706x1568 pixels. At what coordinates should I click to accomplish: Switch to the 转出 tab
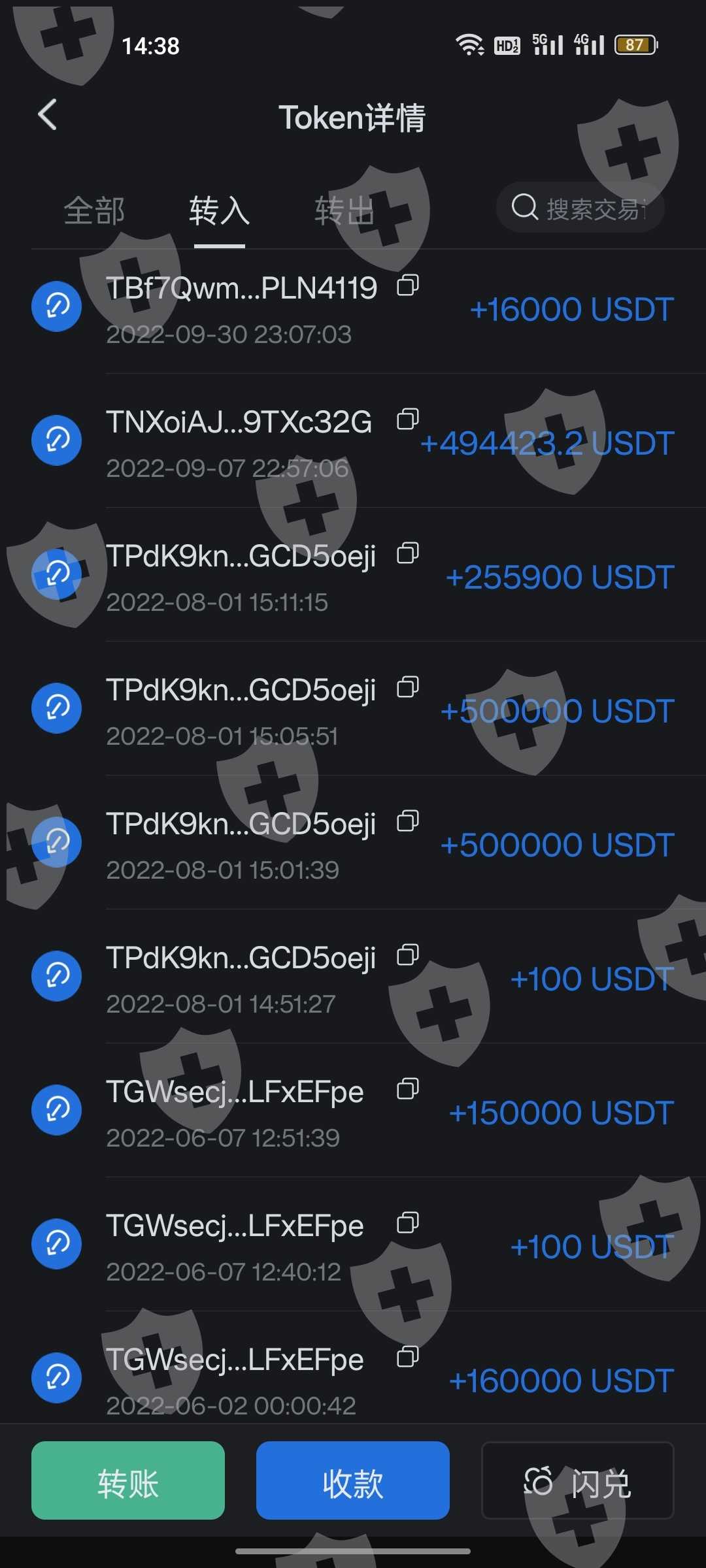pyautogui.click(x=345, y=211)
